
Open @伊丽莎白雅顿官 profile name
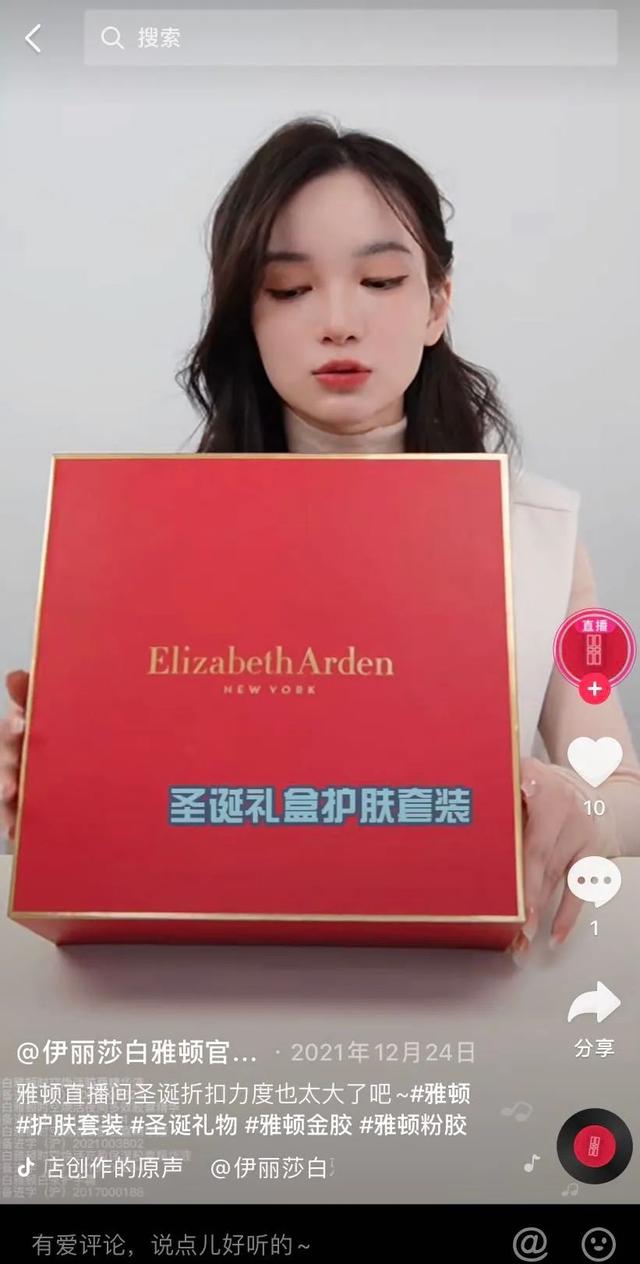[x=138, y=1052]
